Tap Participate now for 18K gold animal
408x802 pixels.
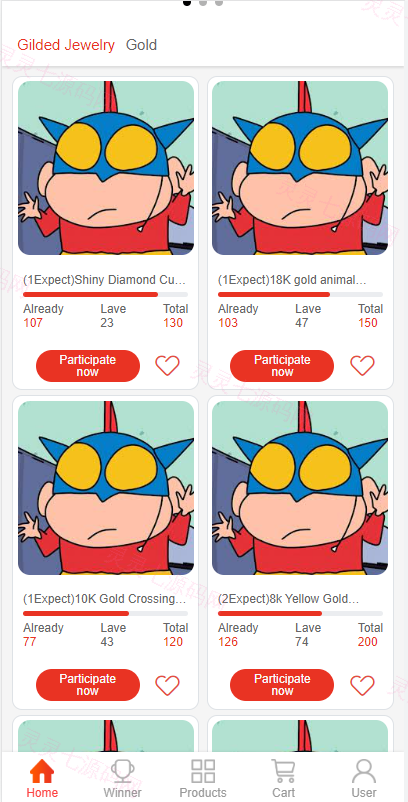pyautogui.click(x=282, y=366)
